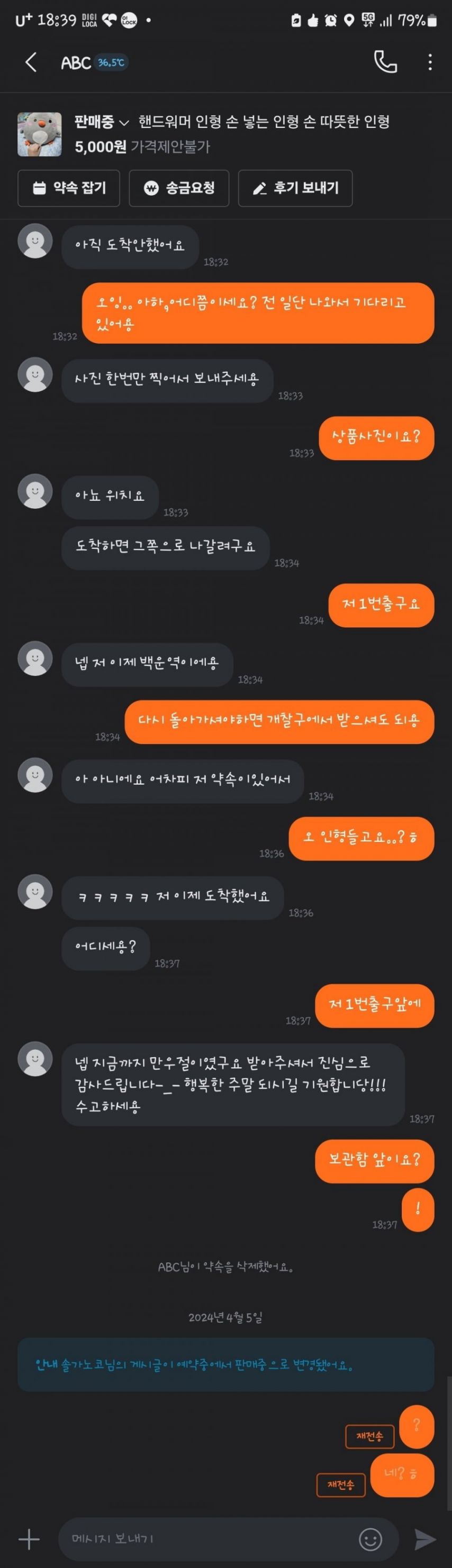Screen dimensions: 452x1568
Task: Send the message with the arrow
Action: click(x=424, y=1539)
